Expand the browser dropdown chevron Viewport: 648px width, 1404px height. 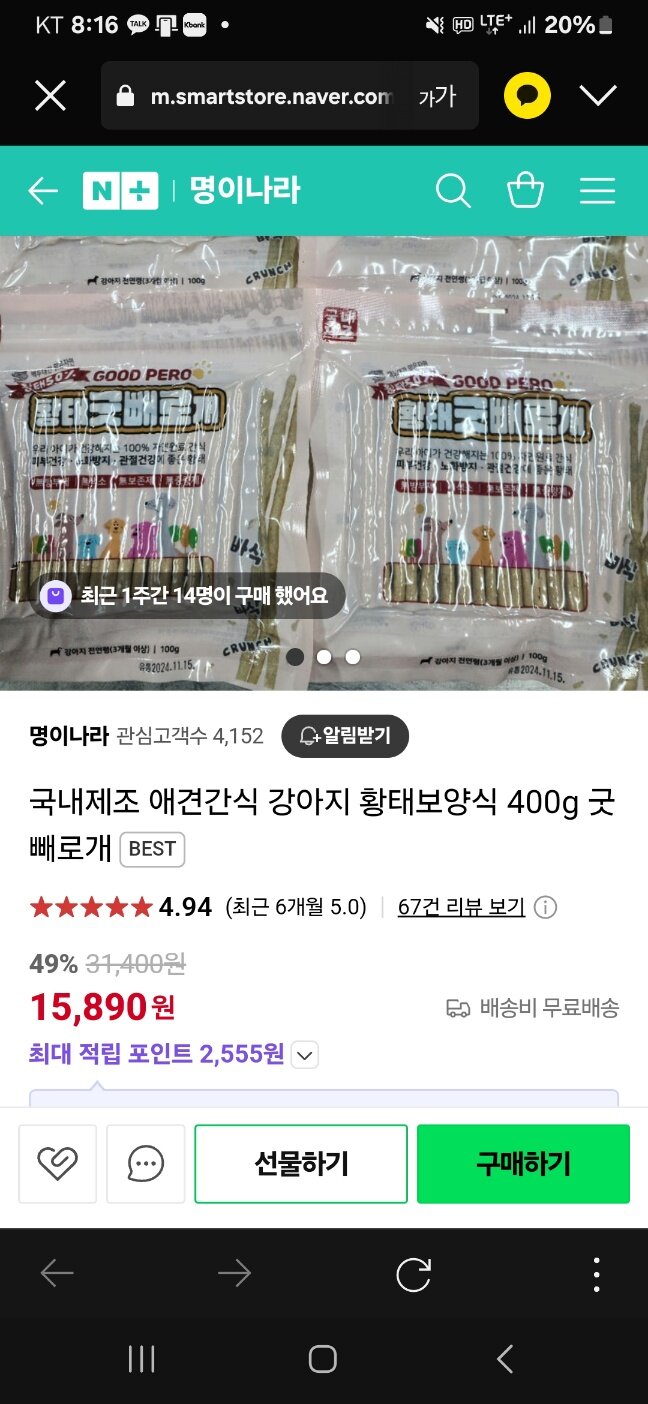pos(598,96)
